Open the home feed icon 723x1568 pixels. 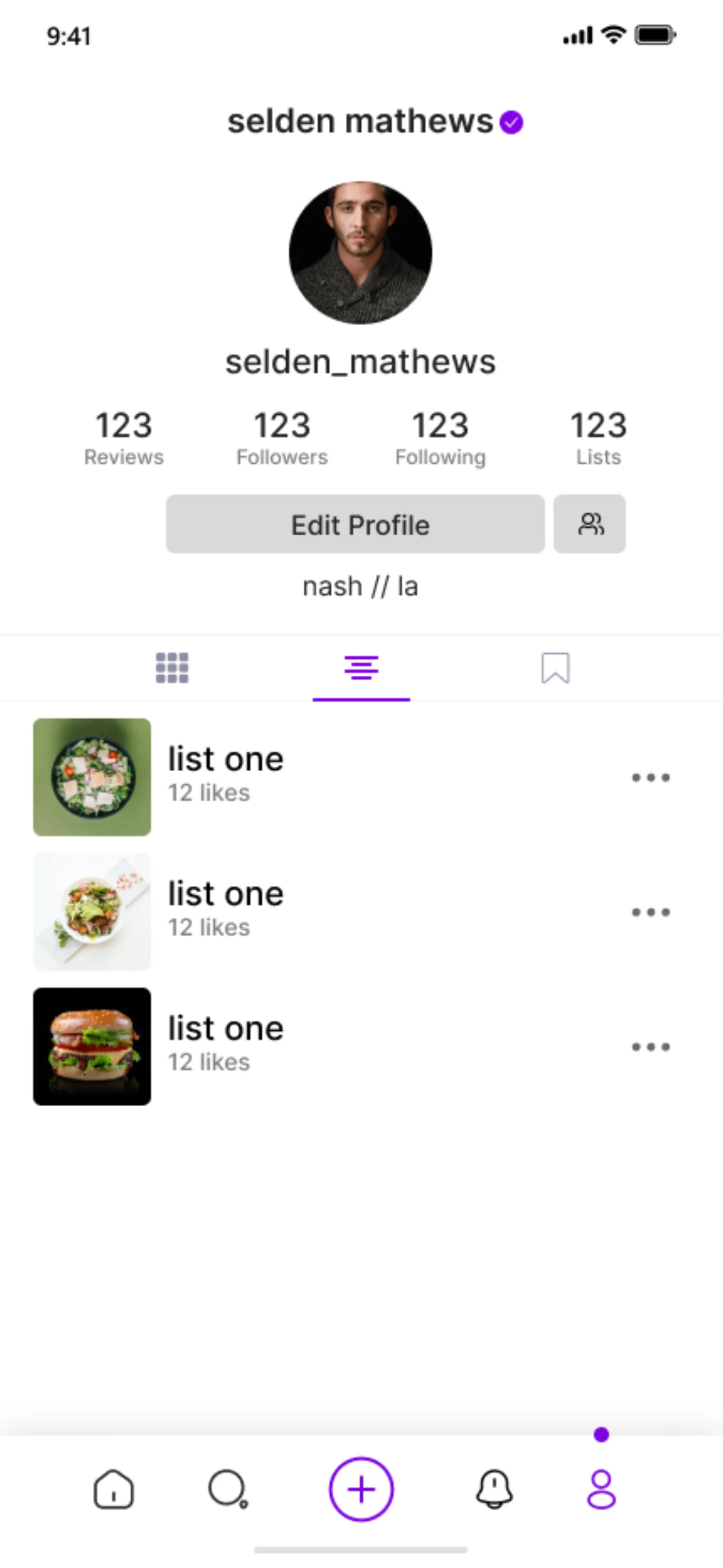point(114,1490)
